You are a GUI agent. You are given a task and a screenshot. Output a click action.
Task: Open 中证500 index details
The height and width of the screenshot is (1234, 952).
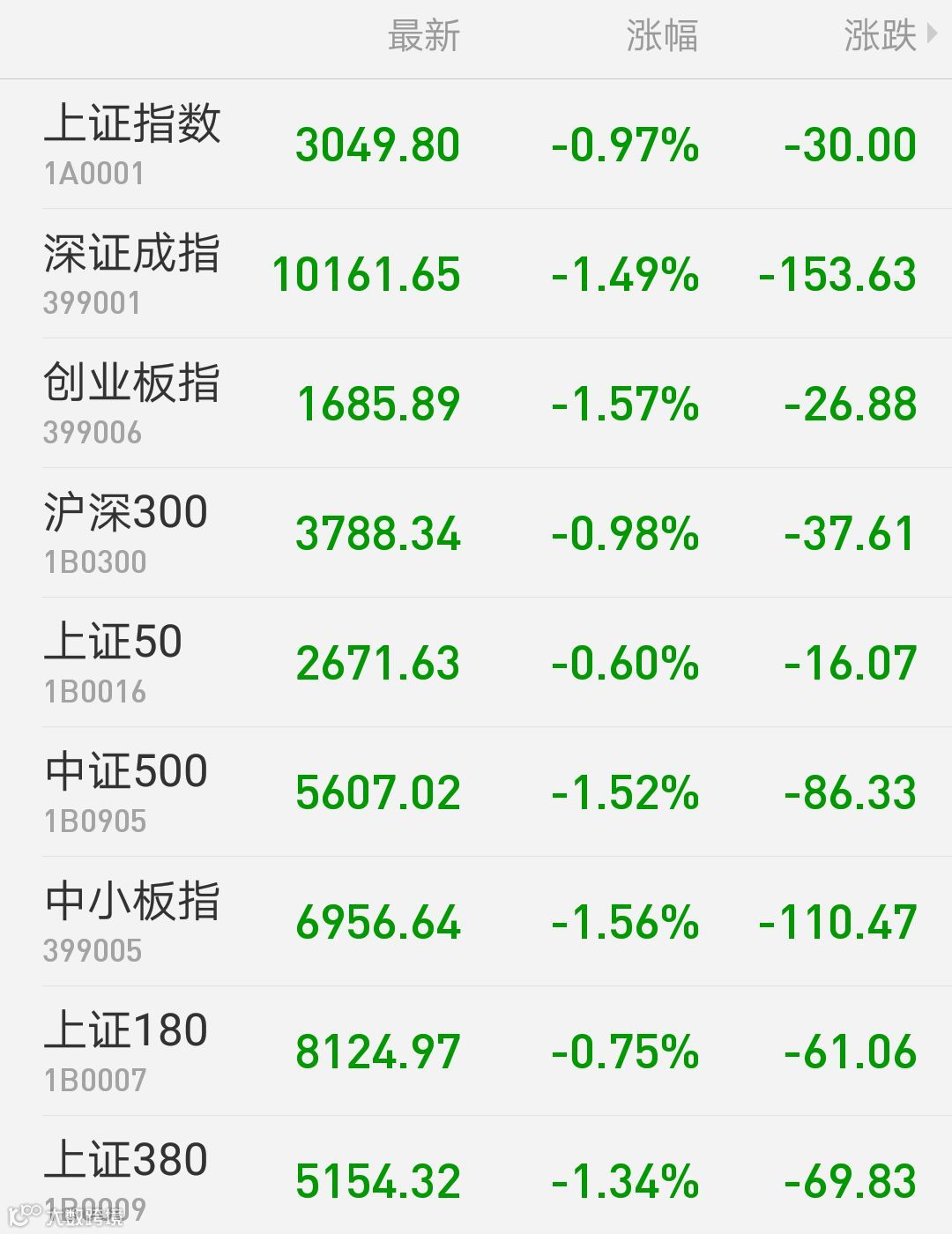(x=476, y=792)
